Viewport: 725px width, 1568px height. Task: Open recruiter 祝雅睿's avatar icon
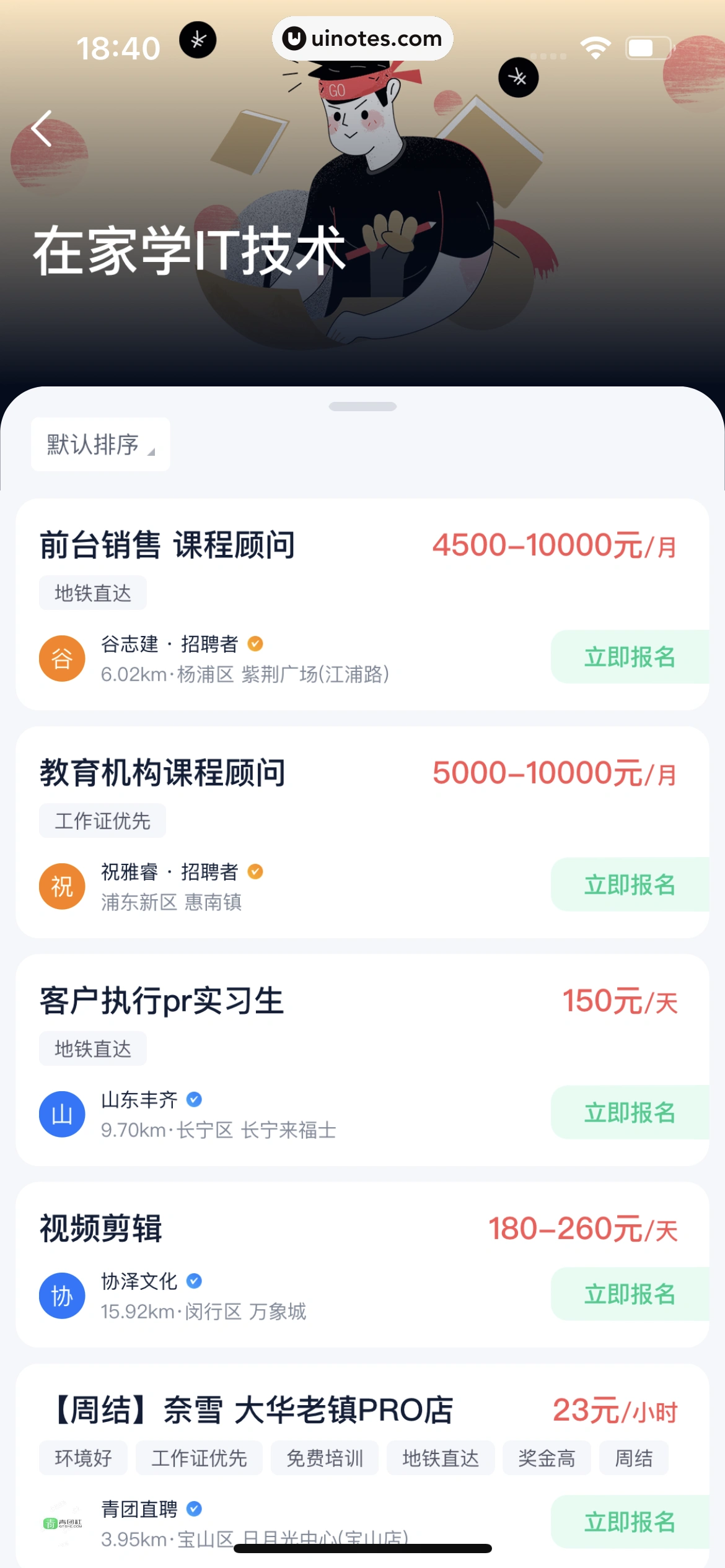[61, 886]
